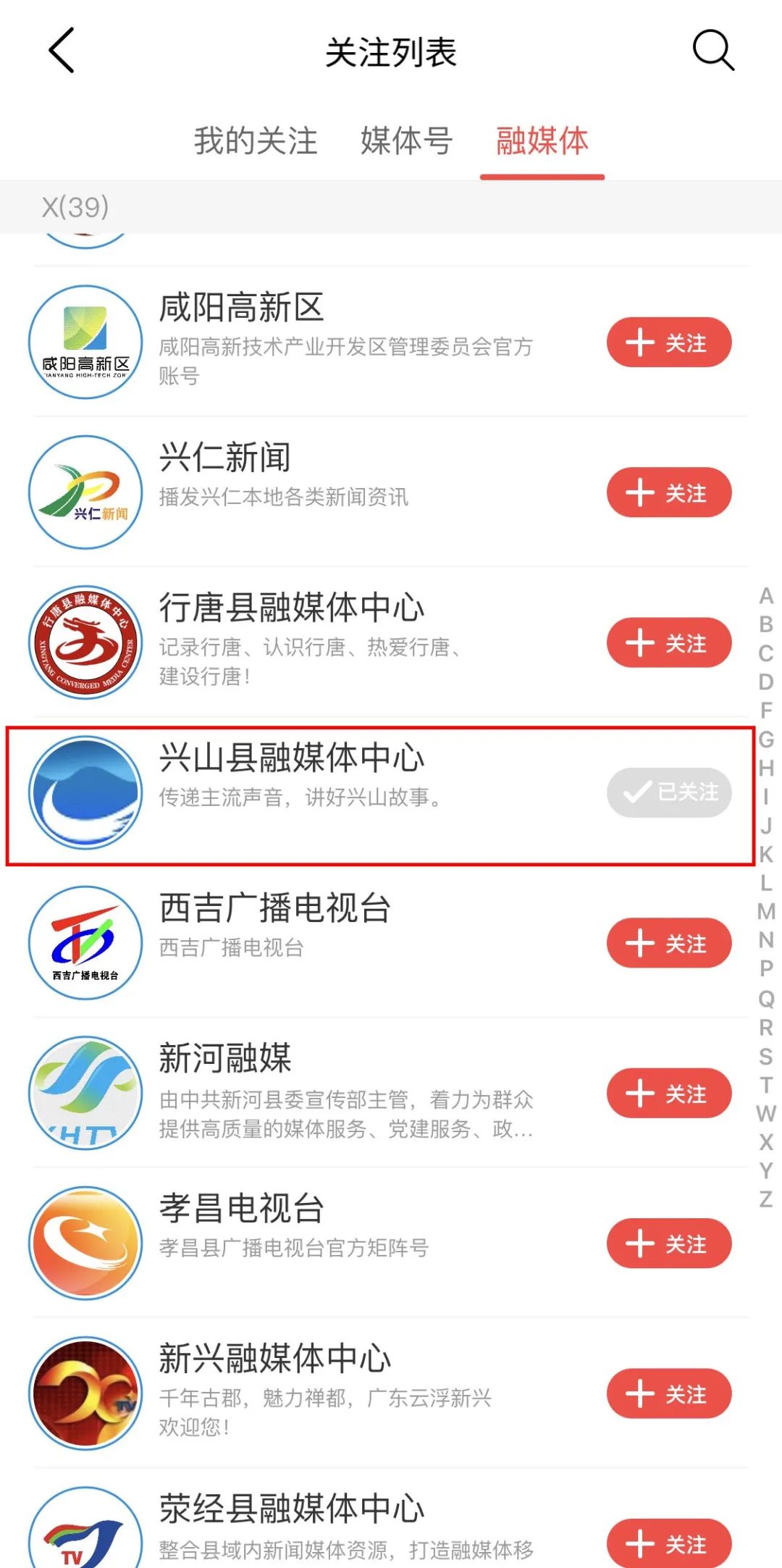Follow 荥经县融媒体中心 account
This screenshot has width=782, height=1568.
coord(668,1543)
